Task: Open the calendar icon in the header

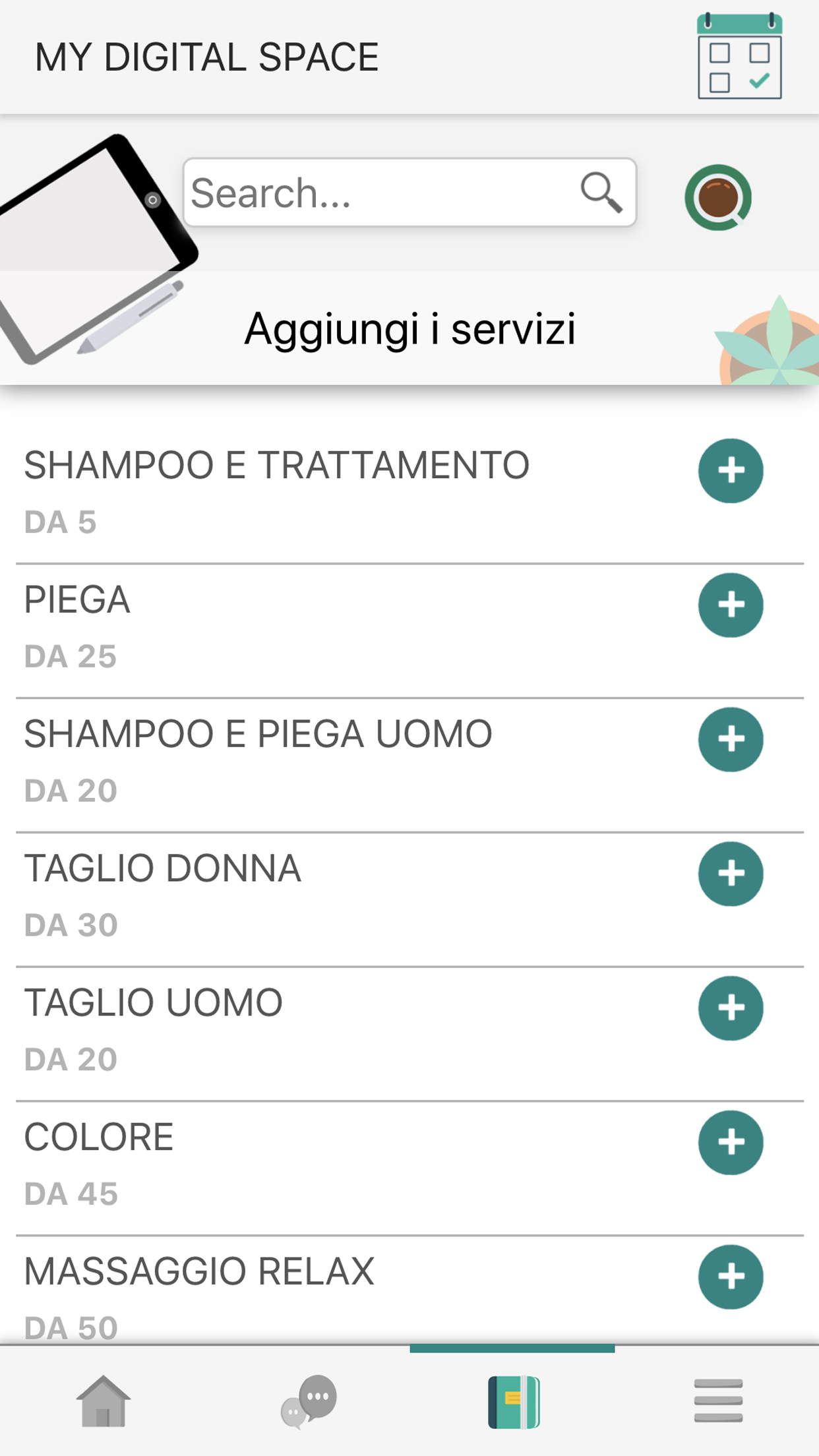Action: pyautogui.click(x=739, y=57)
